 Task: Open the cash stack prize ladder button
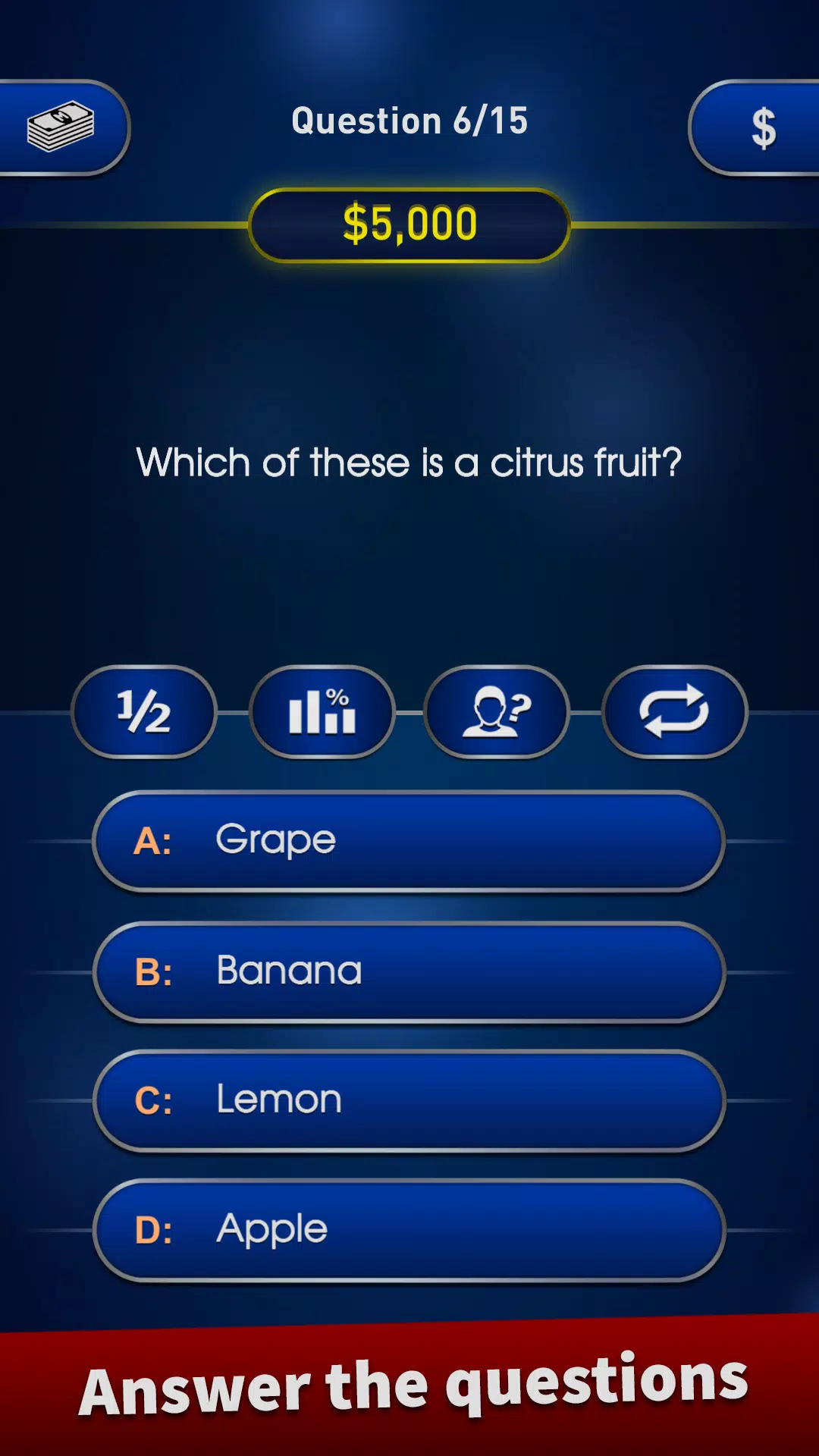click(x=62, y=127)
